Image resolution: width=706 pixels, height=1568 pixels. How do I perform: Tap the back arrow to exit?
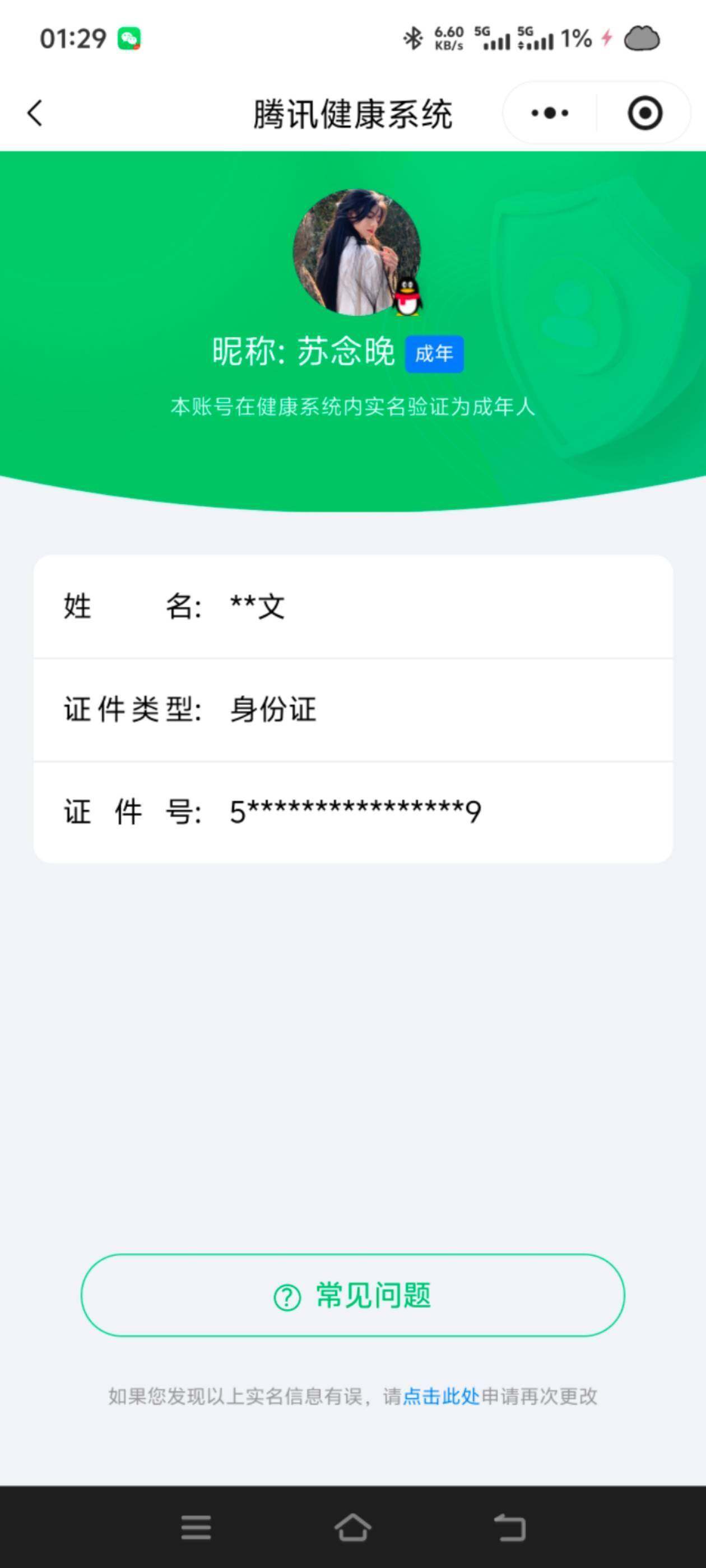tap(35, 113)
